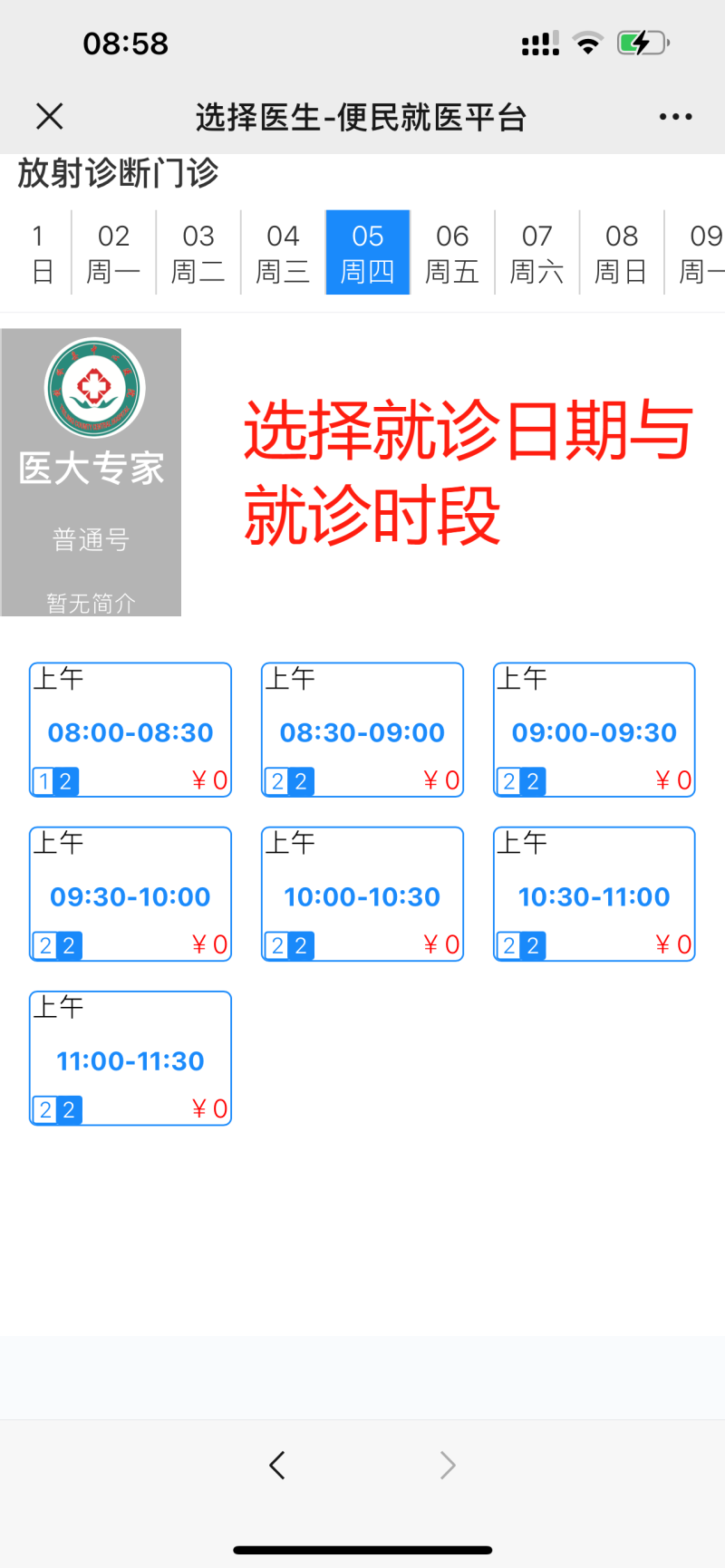Book the 08:00-08:30 time slot
Screen dimensions: 725x1568
pyautogui.click(x=130, y=730)
